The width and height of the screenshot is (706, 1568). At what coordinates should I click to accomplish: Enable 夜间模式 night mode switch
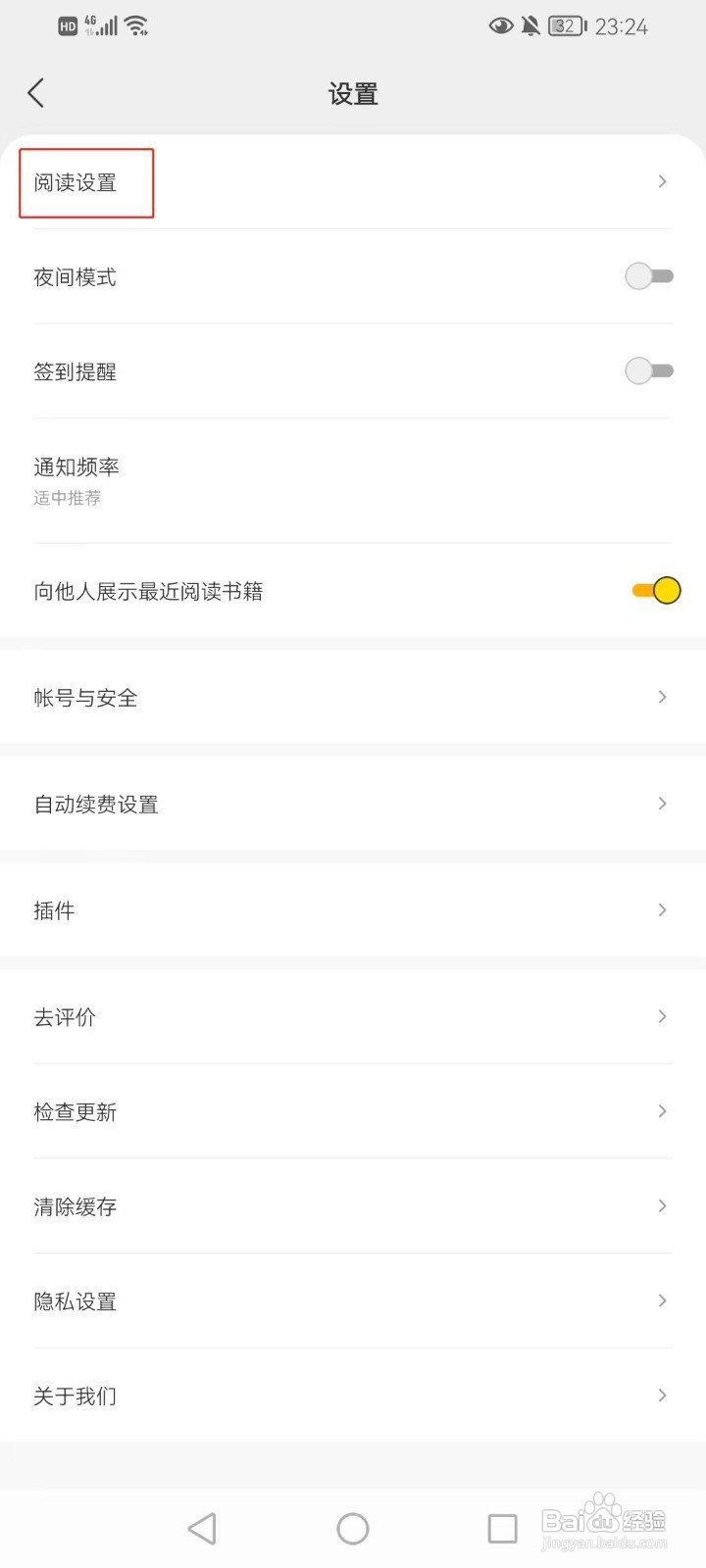pyautogui.click(x=649, y=275)
